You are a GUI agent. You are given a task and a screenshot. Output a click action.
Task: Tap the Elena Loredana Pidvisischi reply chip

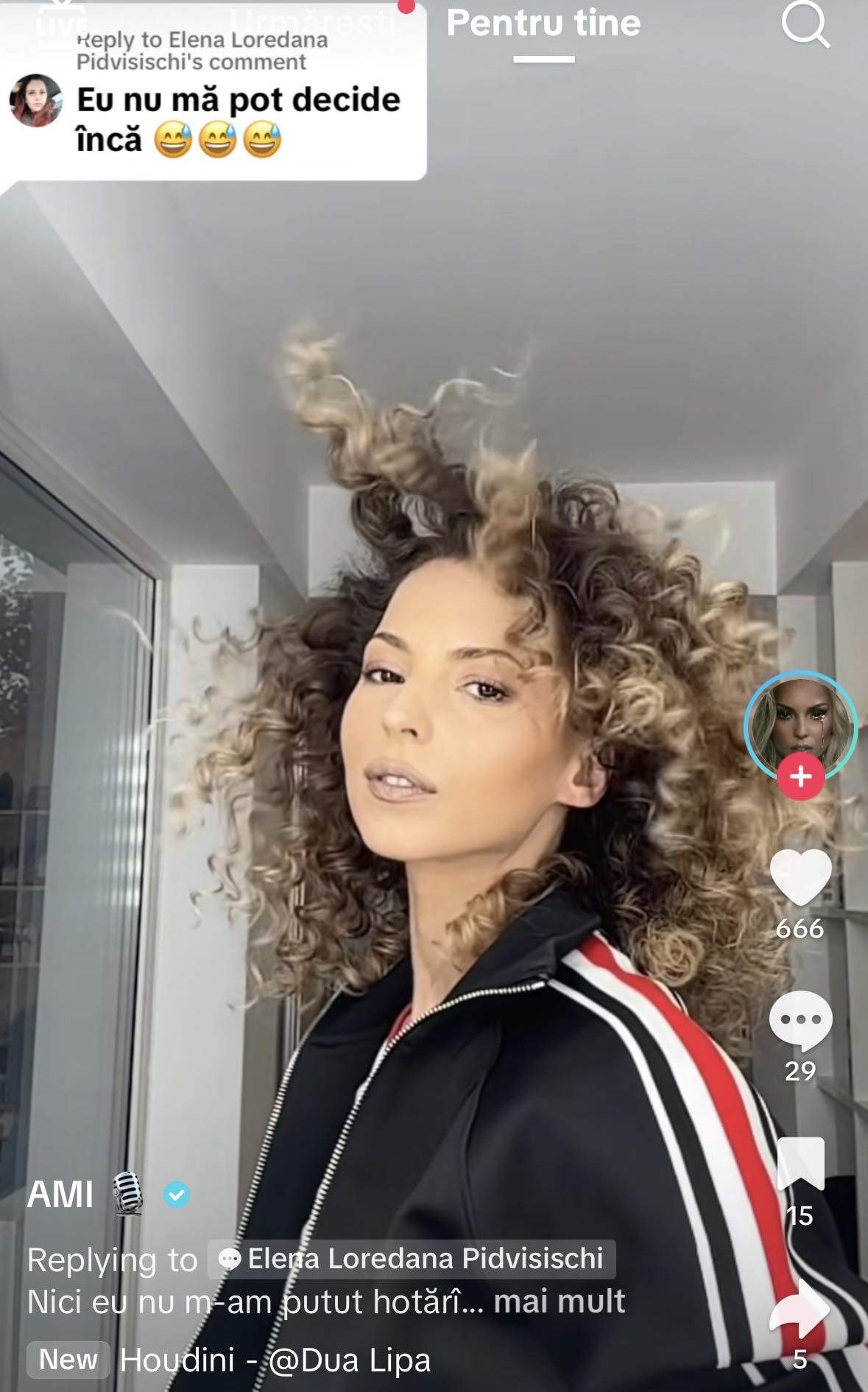click(412, 1259)
